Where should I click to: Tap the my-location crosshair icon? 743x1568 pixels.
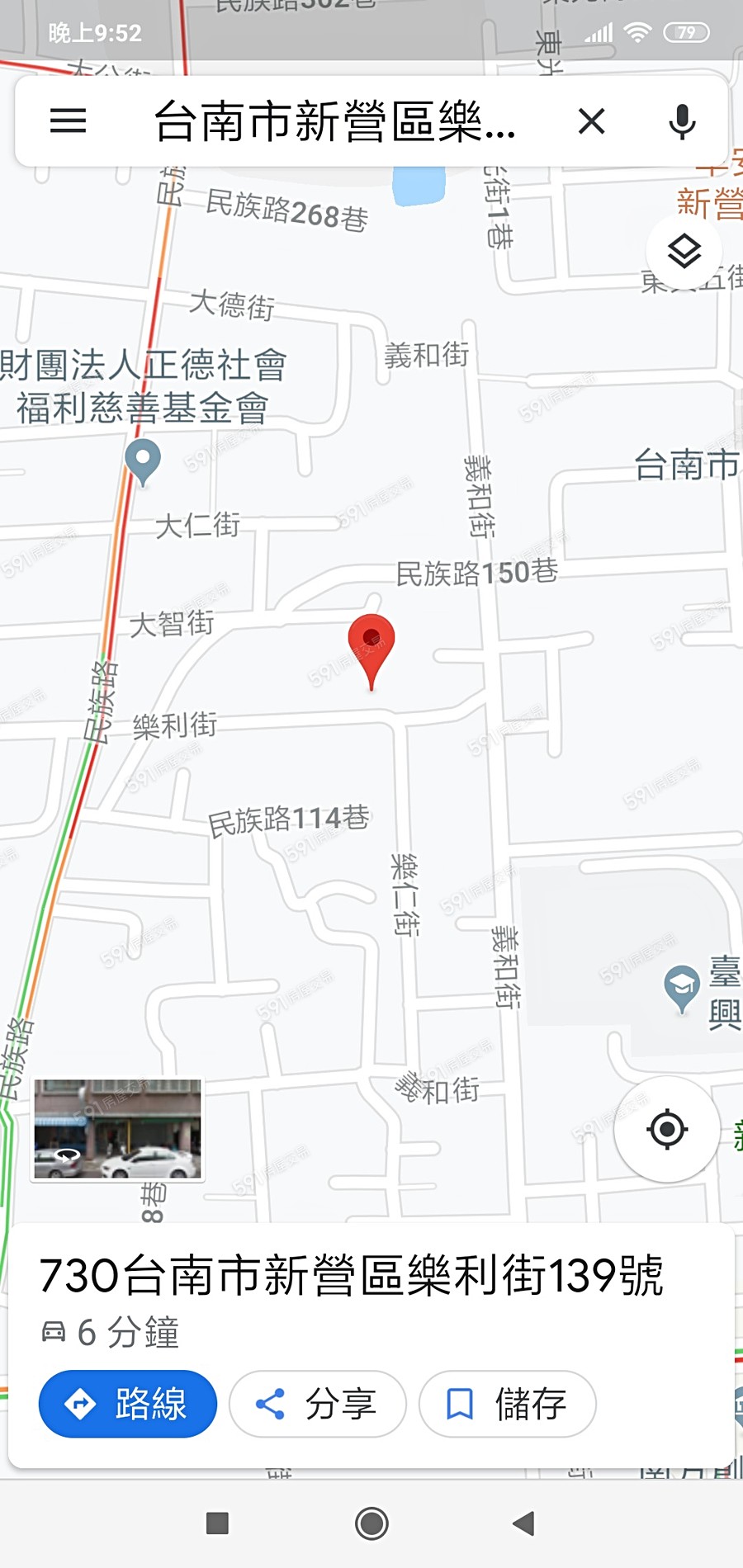pos(667,1131)
